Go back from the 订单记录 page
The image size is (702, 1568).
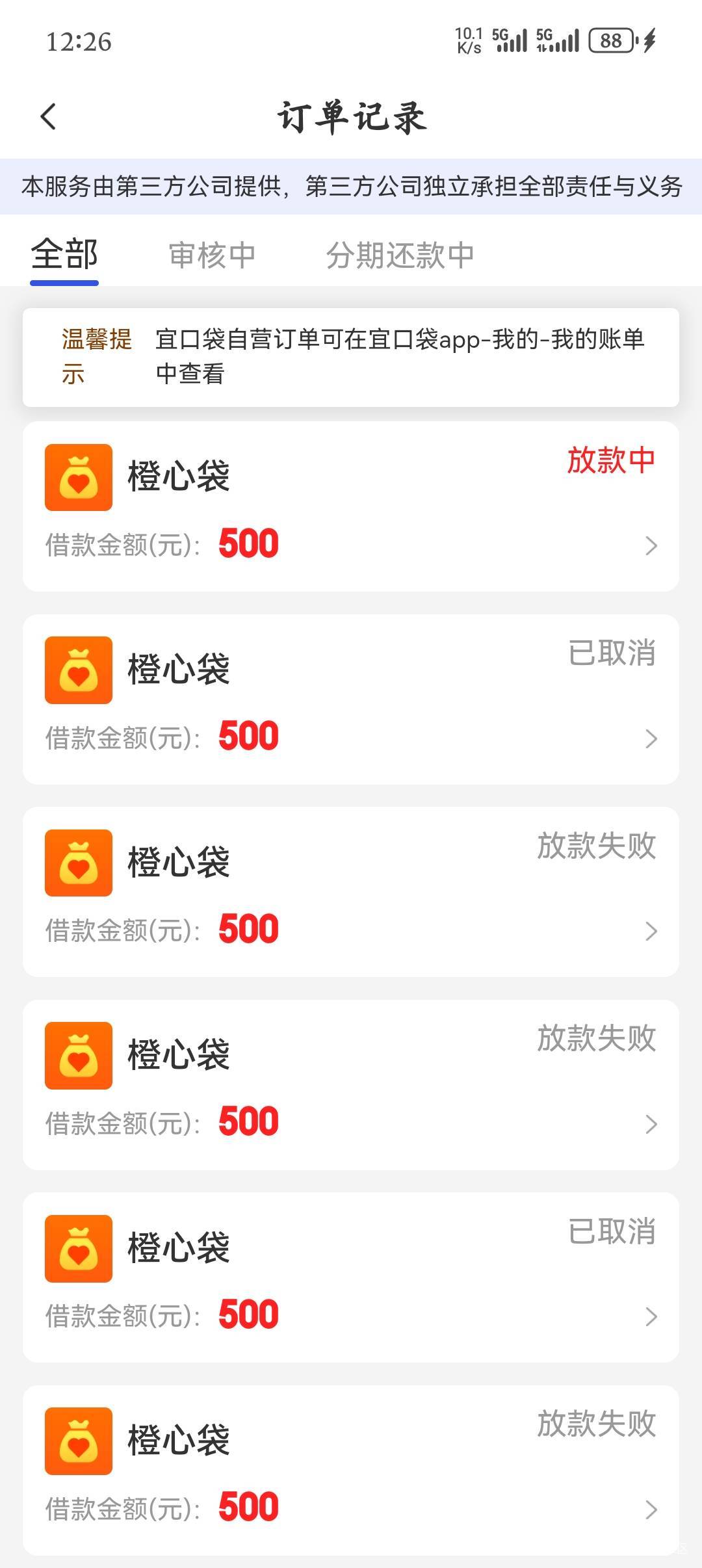click(49, 117)
